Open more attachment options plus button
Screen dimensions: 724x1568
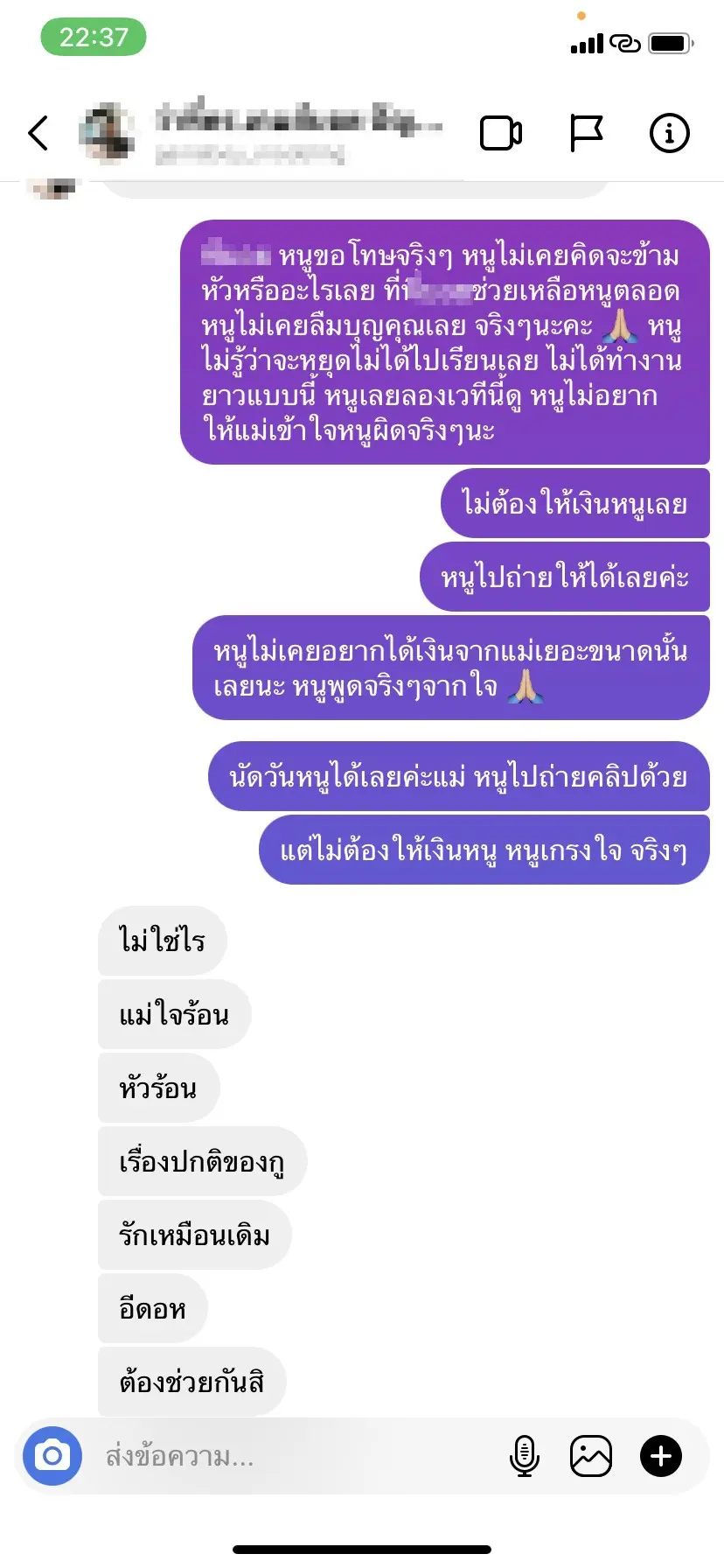click(x=661, y=1456)
